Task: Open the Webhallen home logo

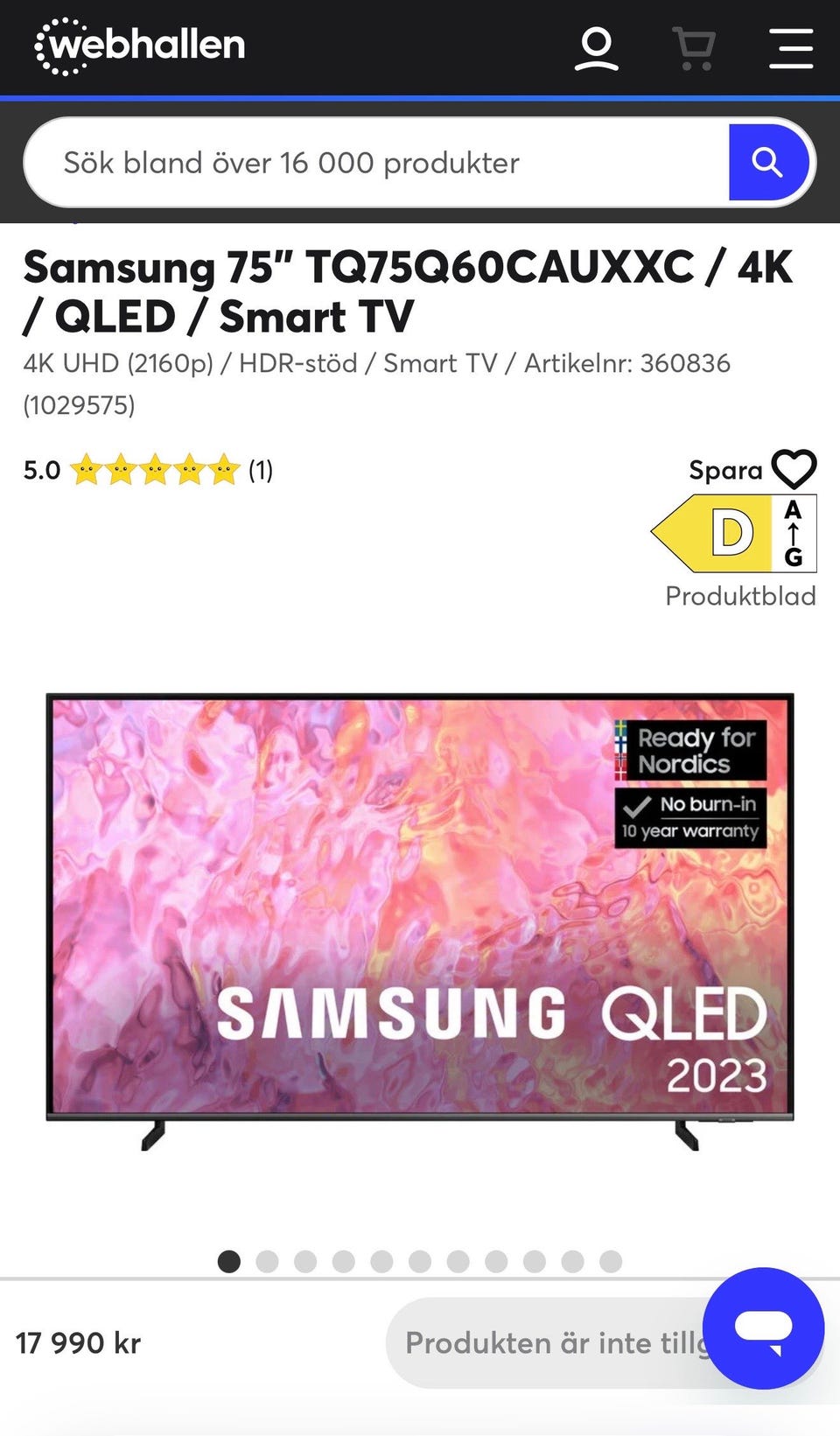Action: [x=140, y=46]
